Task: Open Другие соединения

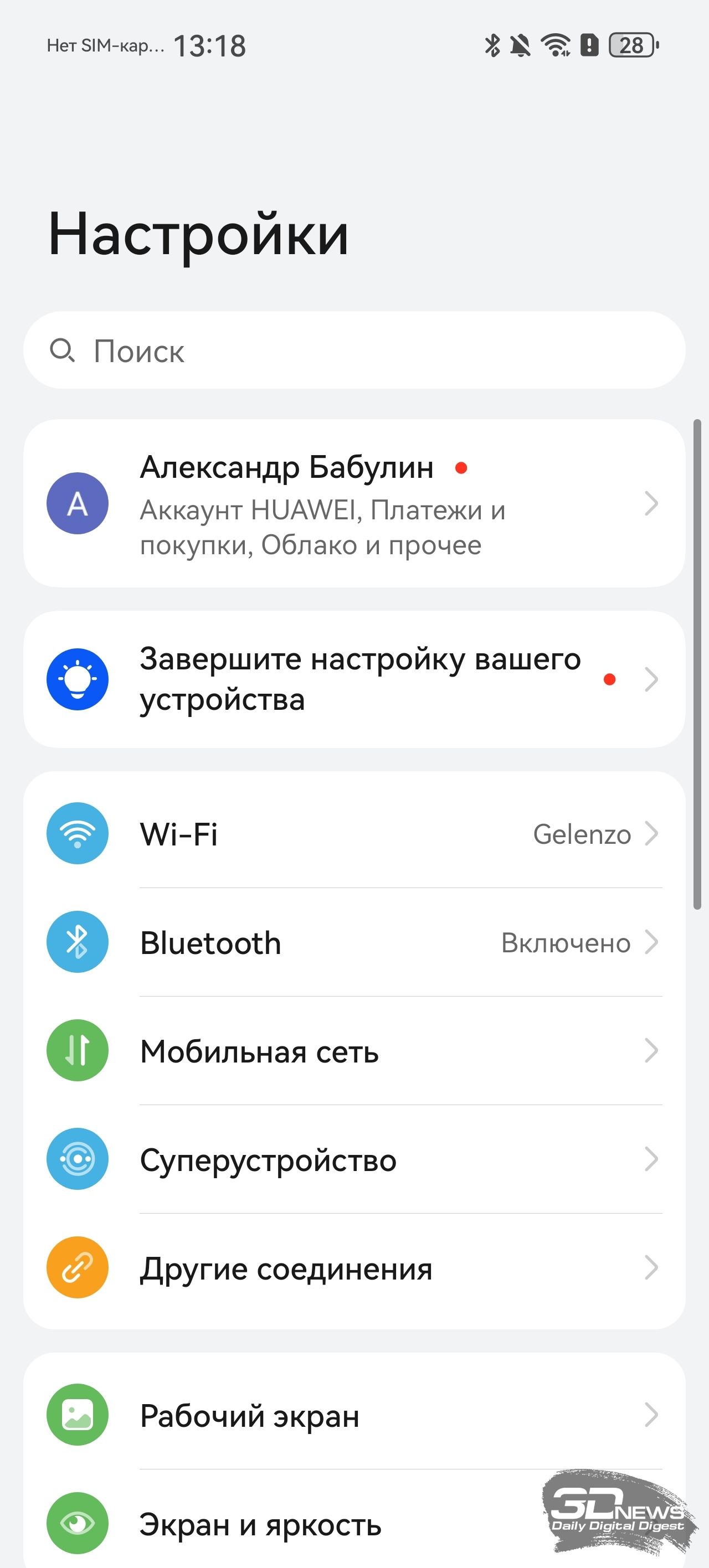Action: pos(353,1268)
